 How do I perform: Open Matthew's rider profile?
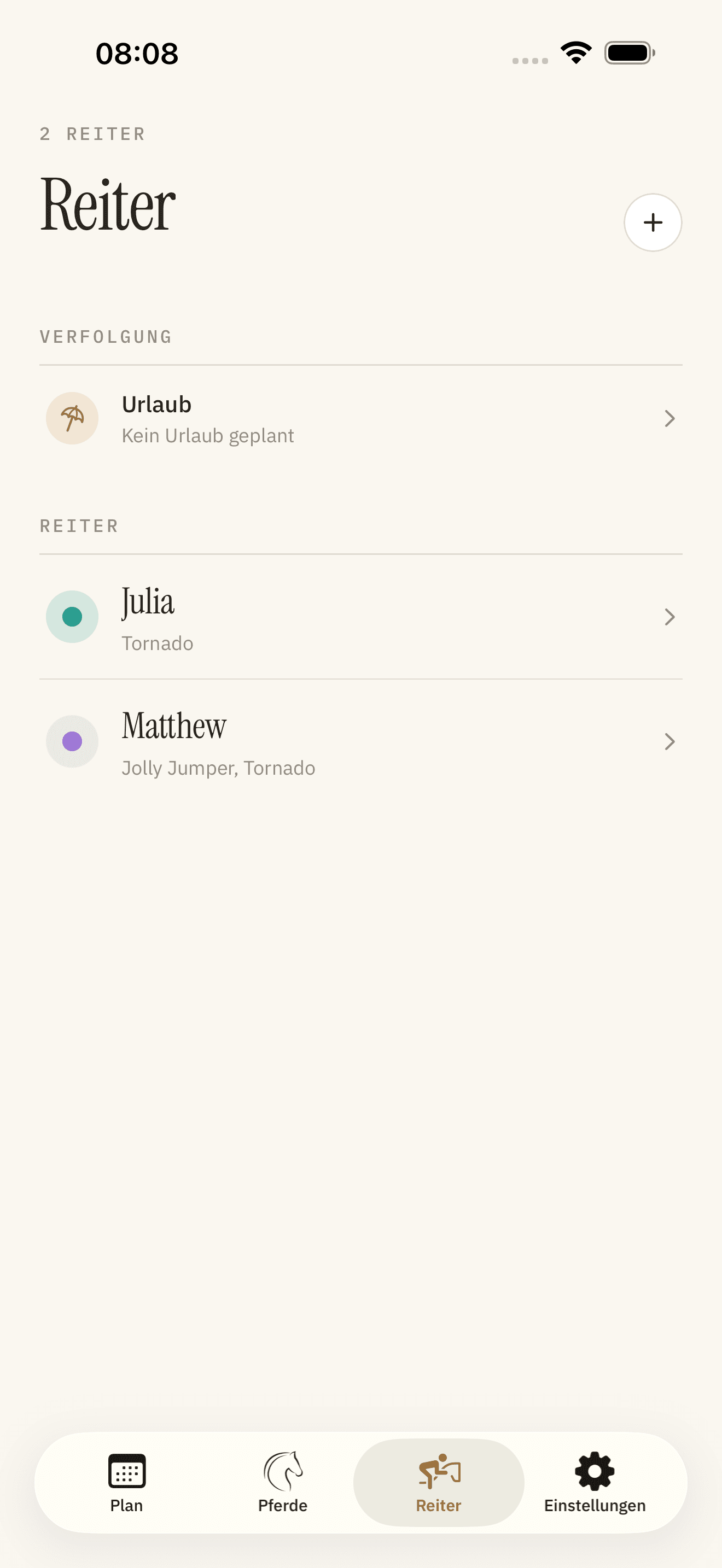361,741
